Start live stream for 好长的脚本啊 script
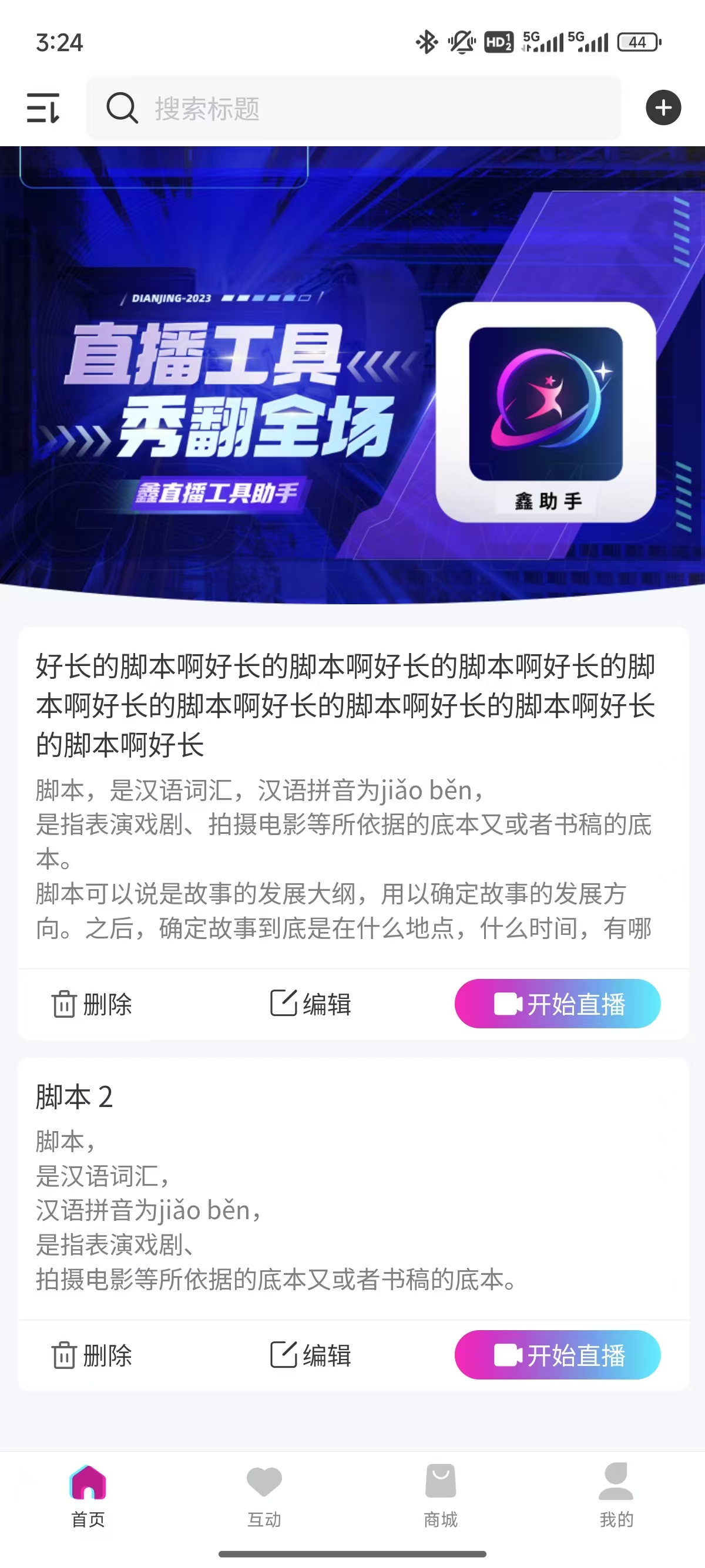Image resolution: width=705 pixels, height=1568 pixels. (x=557, y=1004)
